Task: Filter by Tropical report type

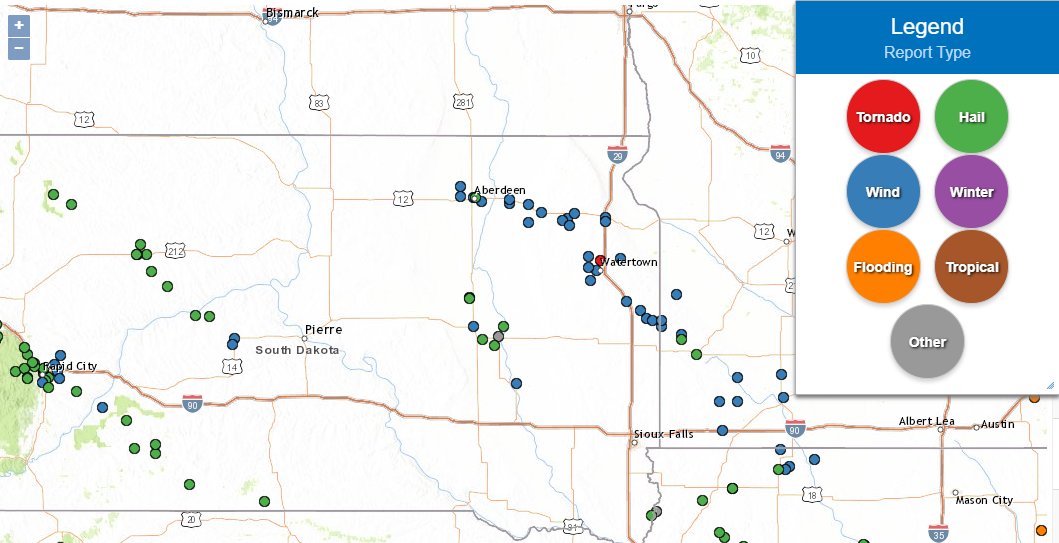Action: (x=971, y=267)
